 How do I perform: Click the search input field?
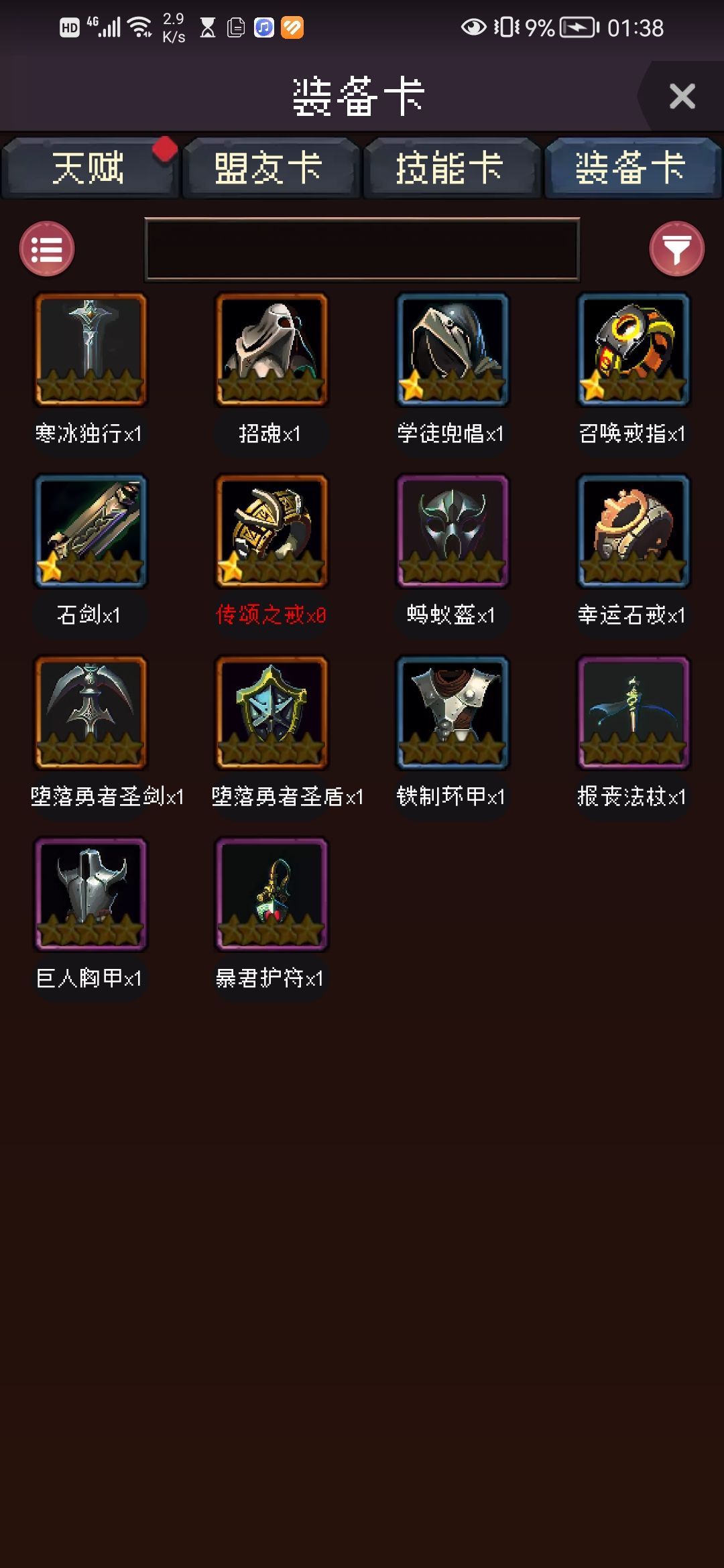point(362,249)
